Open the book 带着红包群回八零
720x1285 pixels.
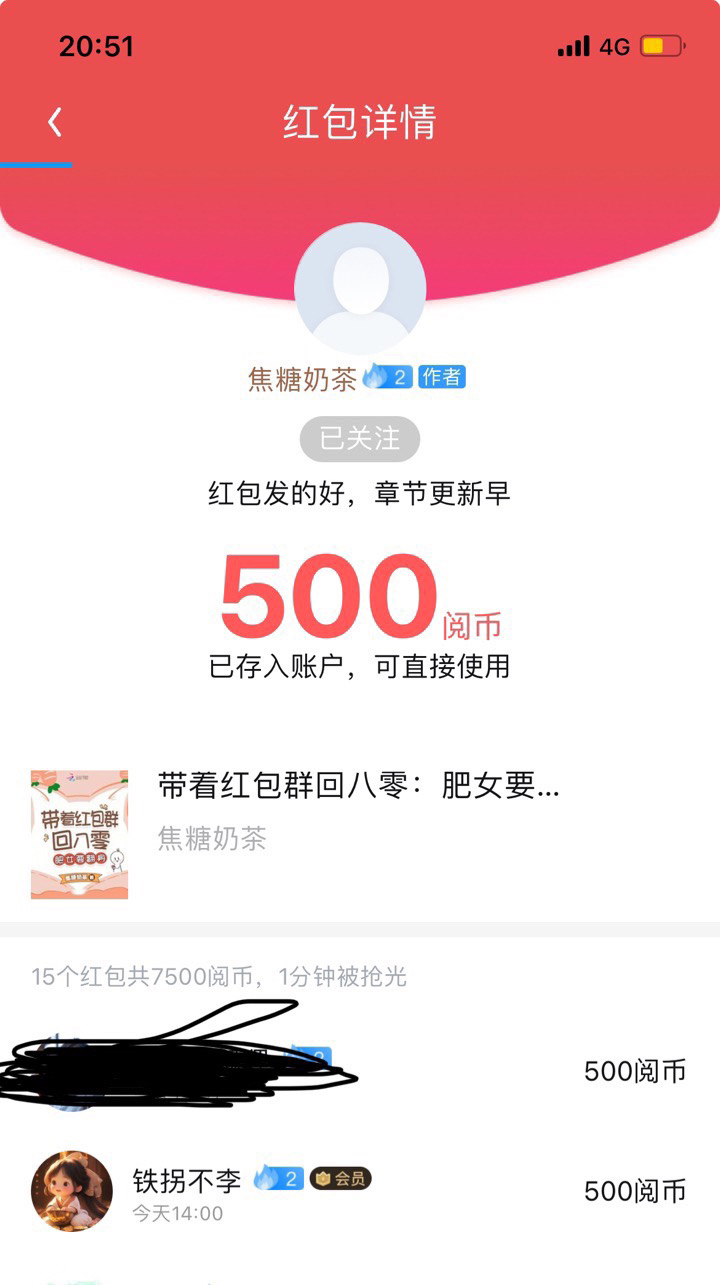[360, 834]
